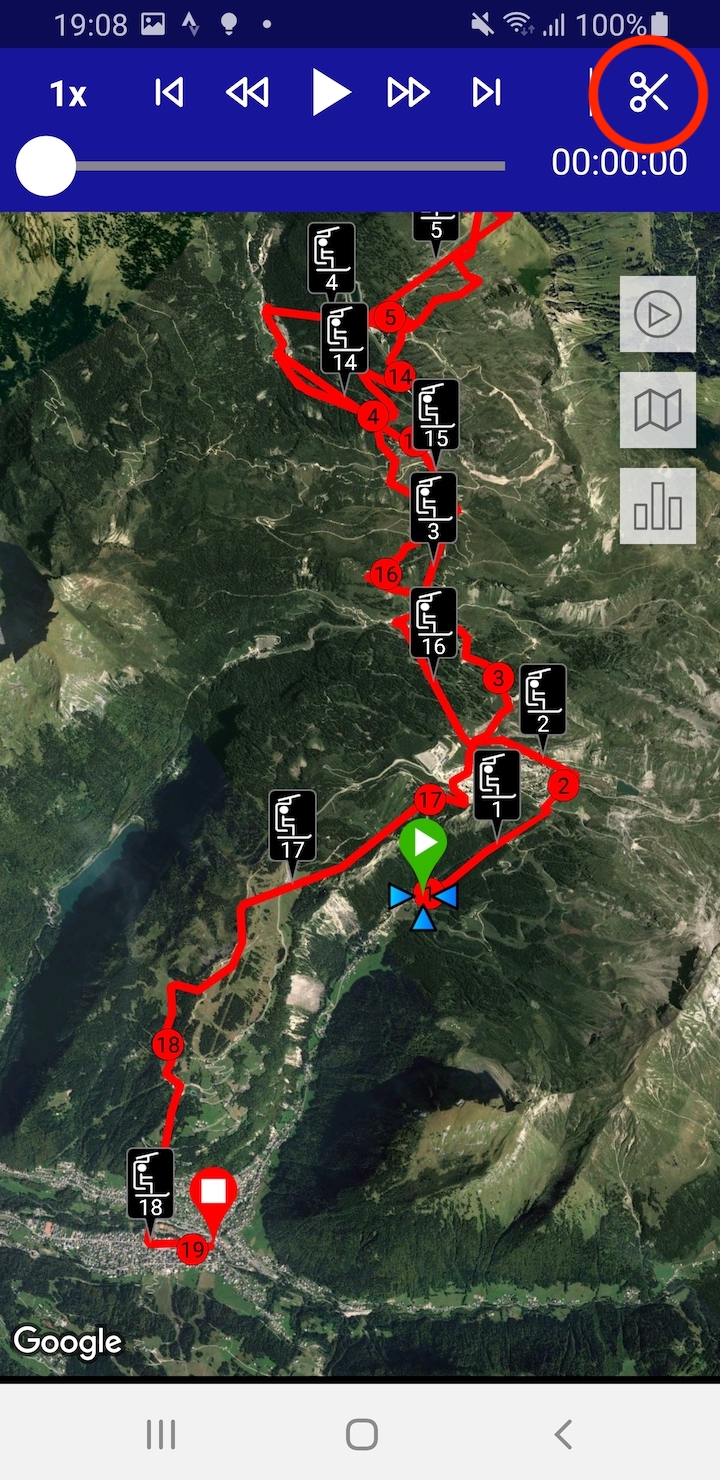Tap red run marker 16

pos(386,574)
